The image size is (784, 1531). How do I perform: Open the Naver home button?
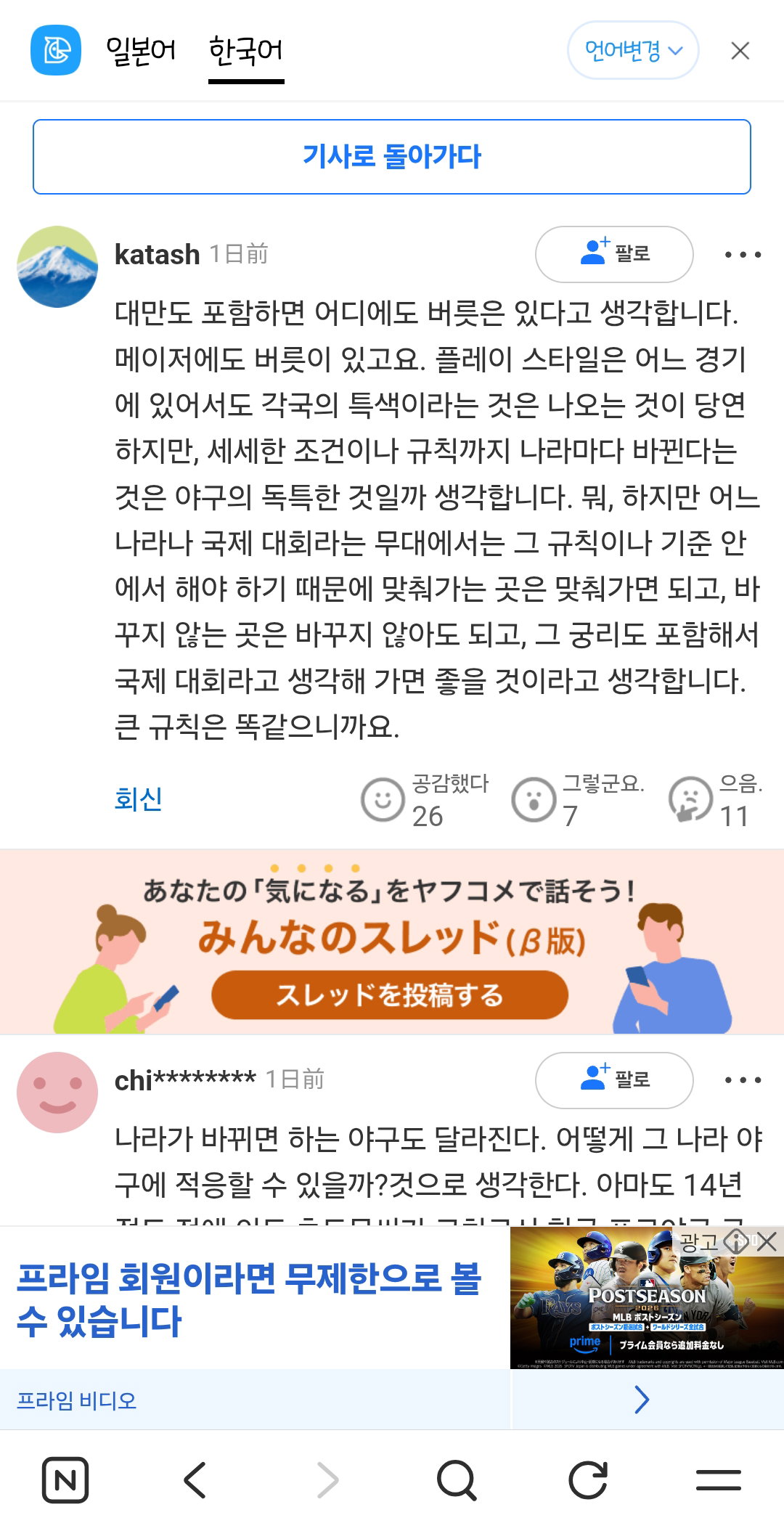(65, 1479)
